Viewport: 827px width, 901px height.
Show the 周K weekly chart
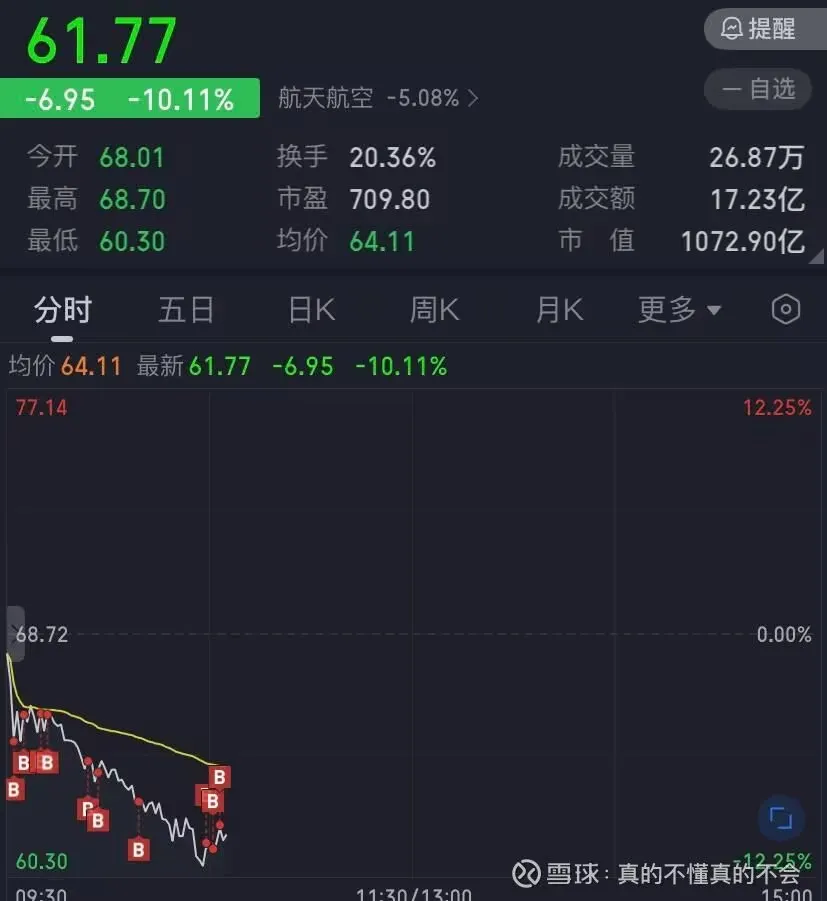click(434, 310)
